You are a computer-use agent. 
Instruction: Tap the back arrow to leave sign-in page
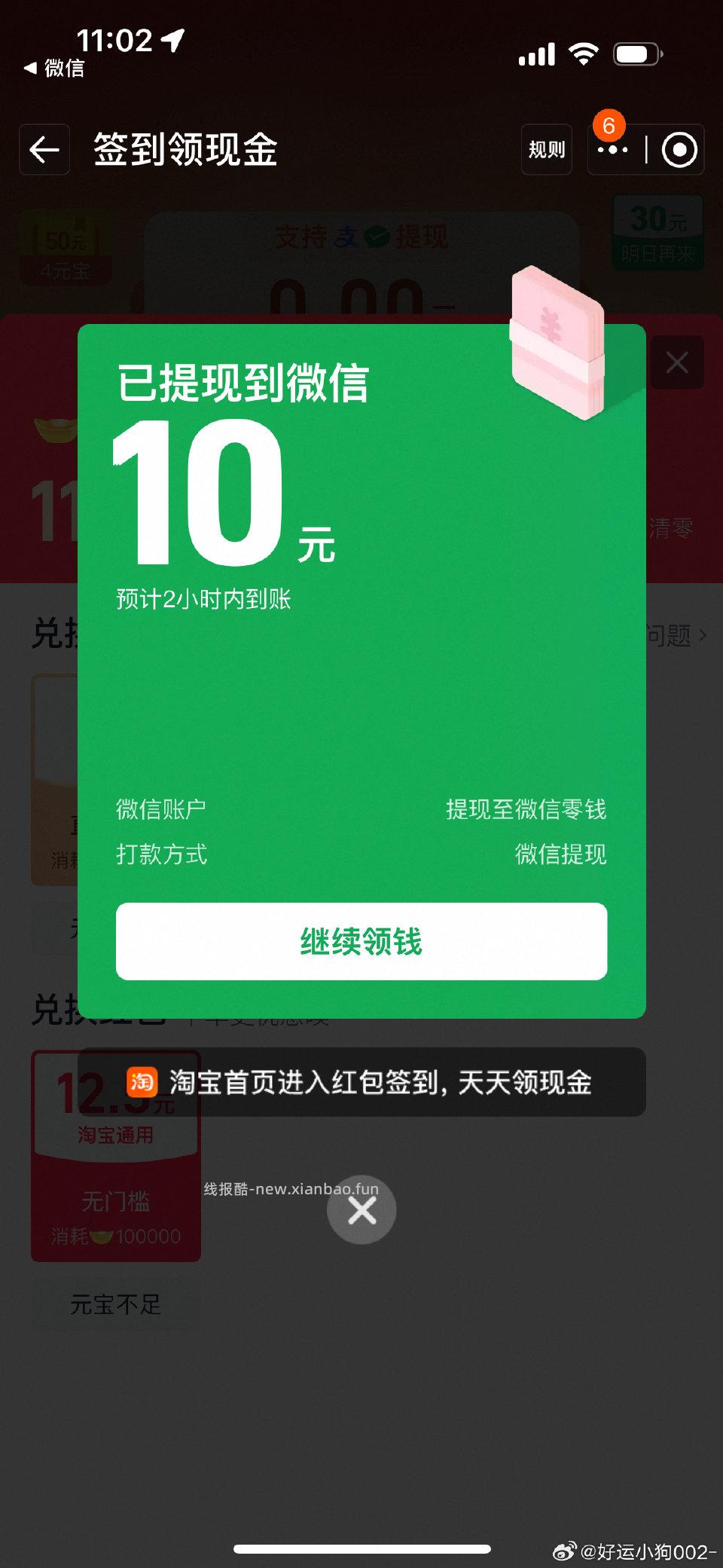(x=43, y=148)
